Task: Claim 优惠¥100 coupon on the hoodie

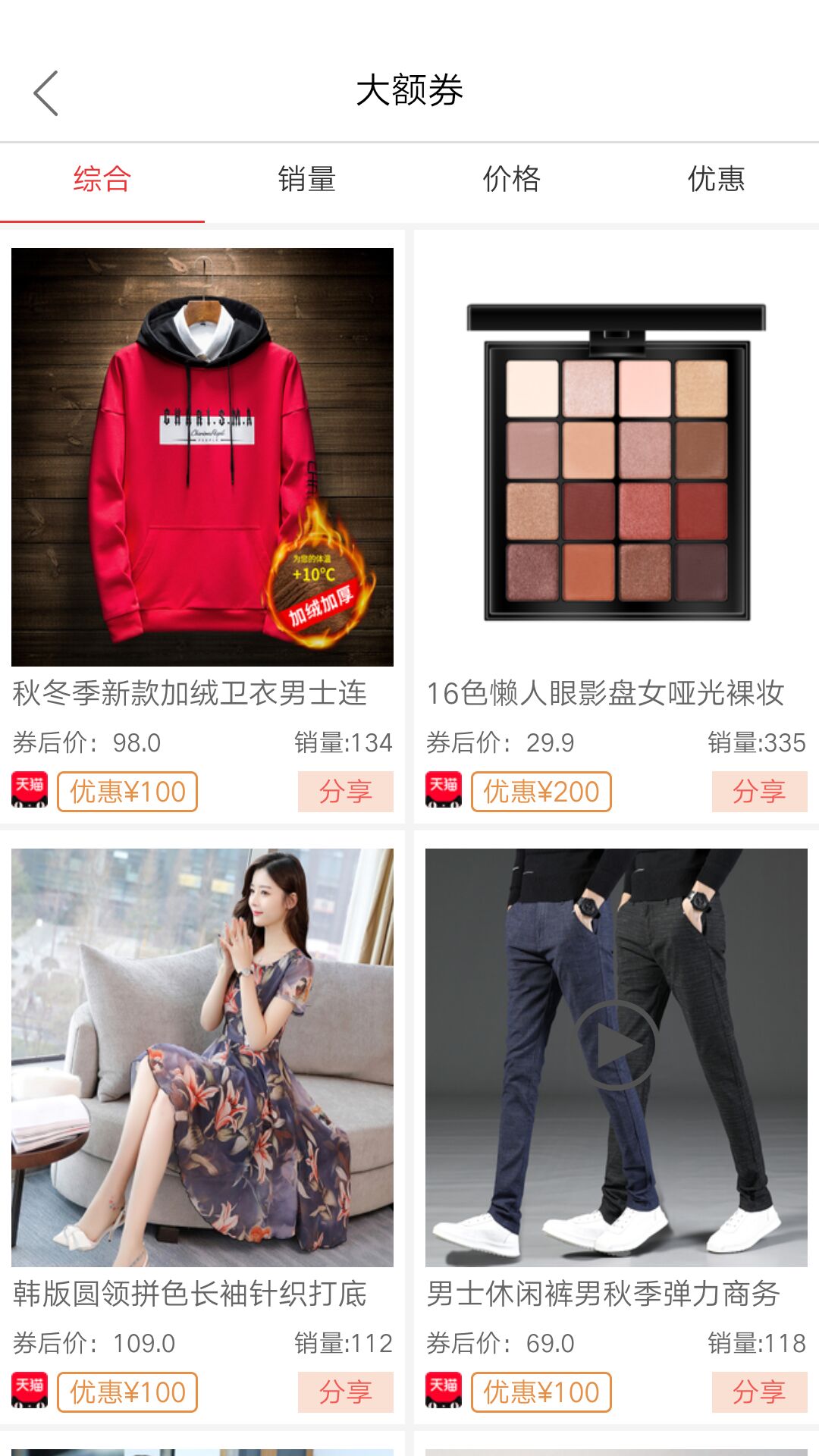Action: (x=127, y=792)
